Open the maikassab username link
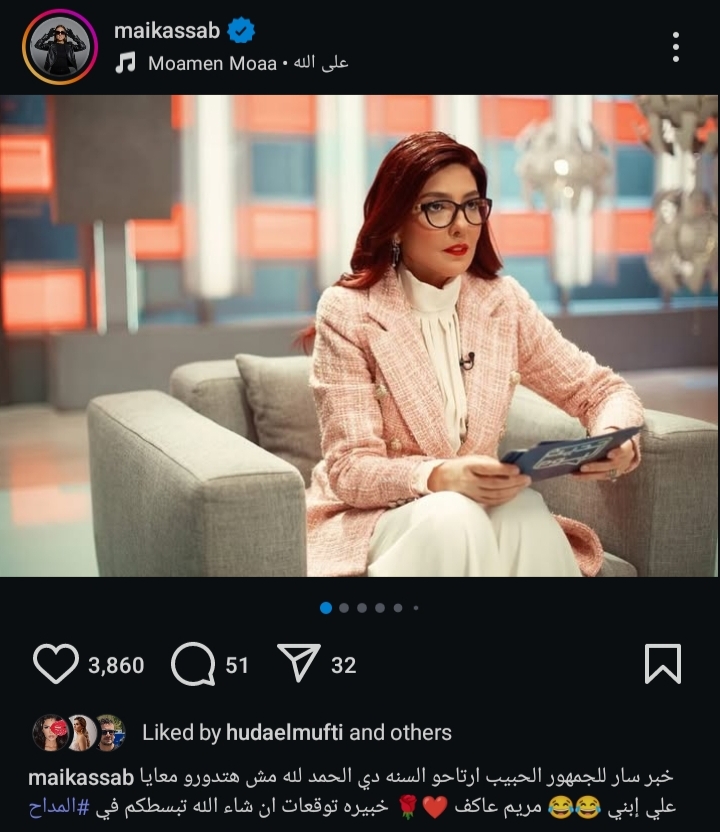720x832 pixels. [x=167, y=31]
